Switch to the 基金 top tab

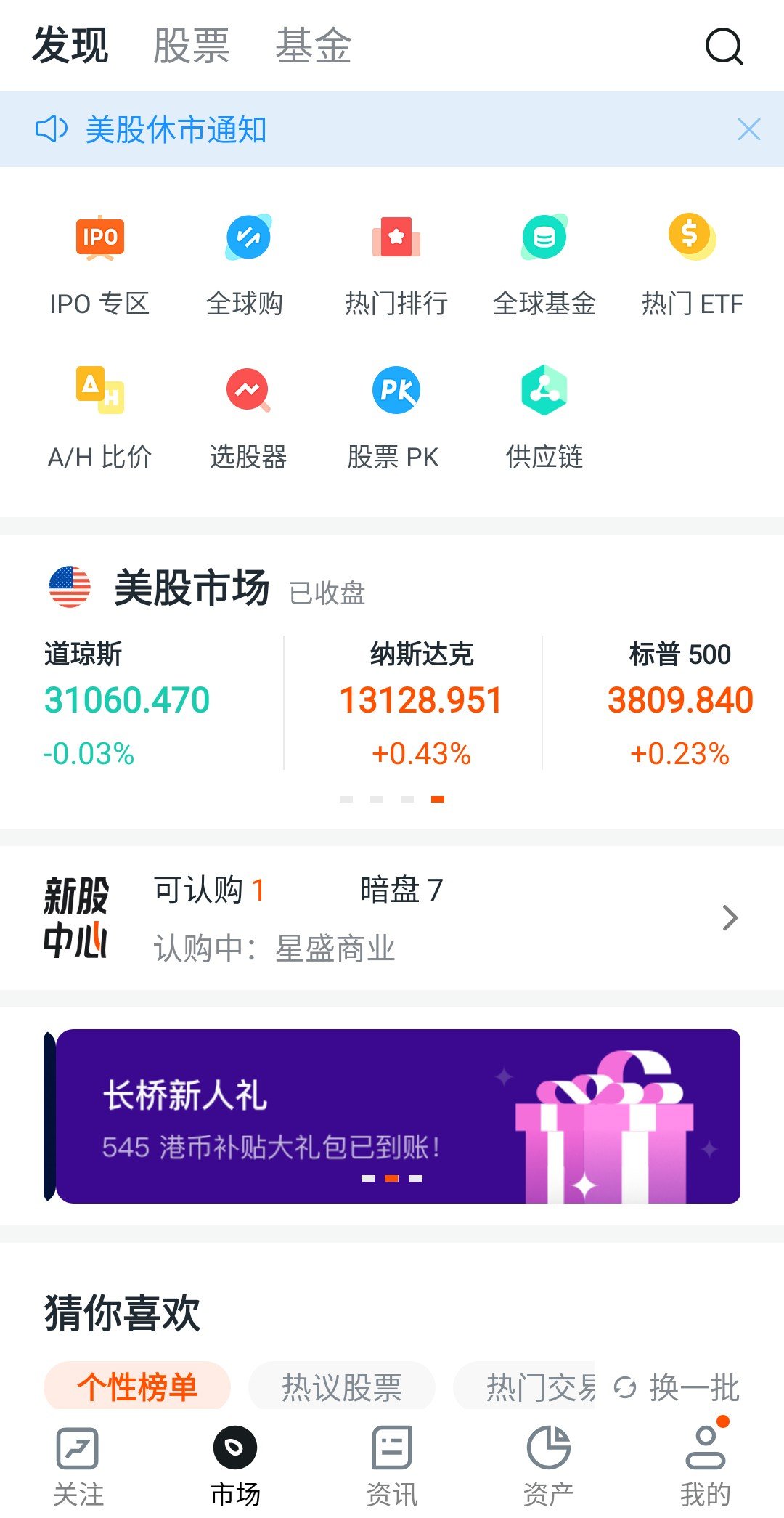coord(313,46)
